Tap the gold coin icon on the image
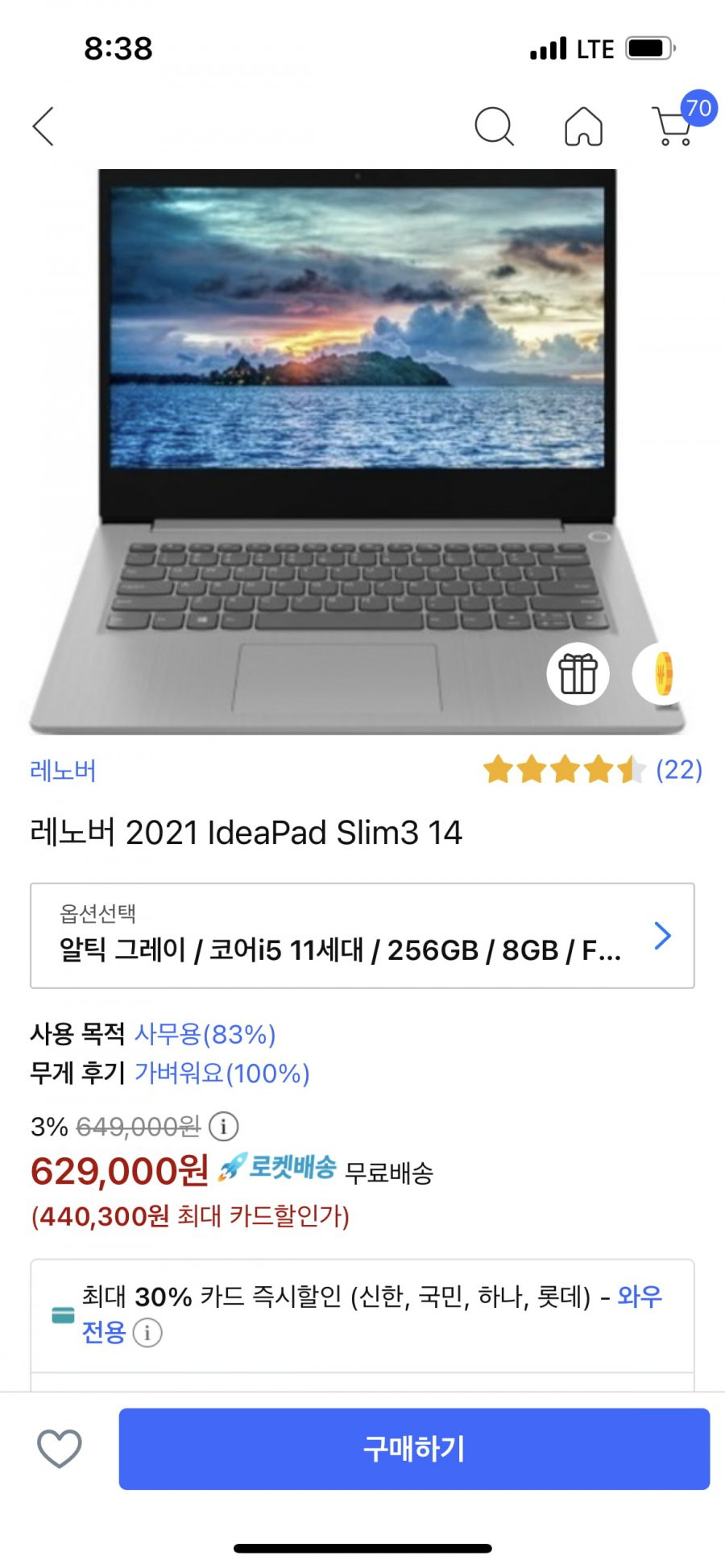 [x=657, y=674]
